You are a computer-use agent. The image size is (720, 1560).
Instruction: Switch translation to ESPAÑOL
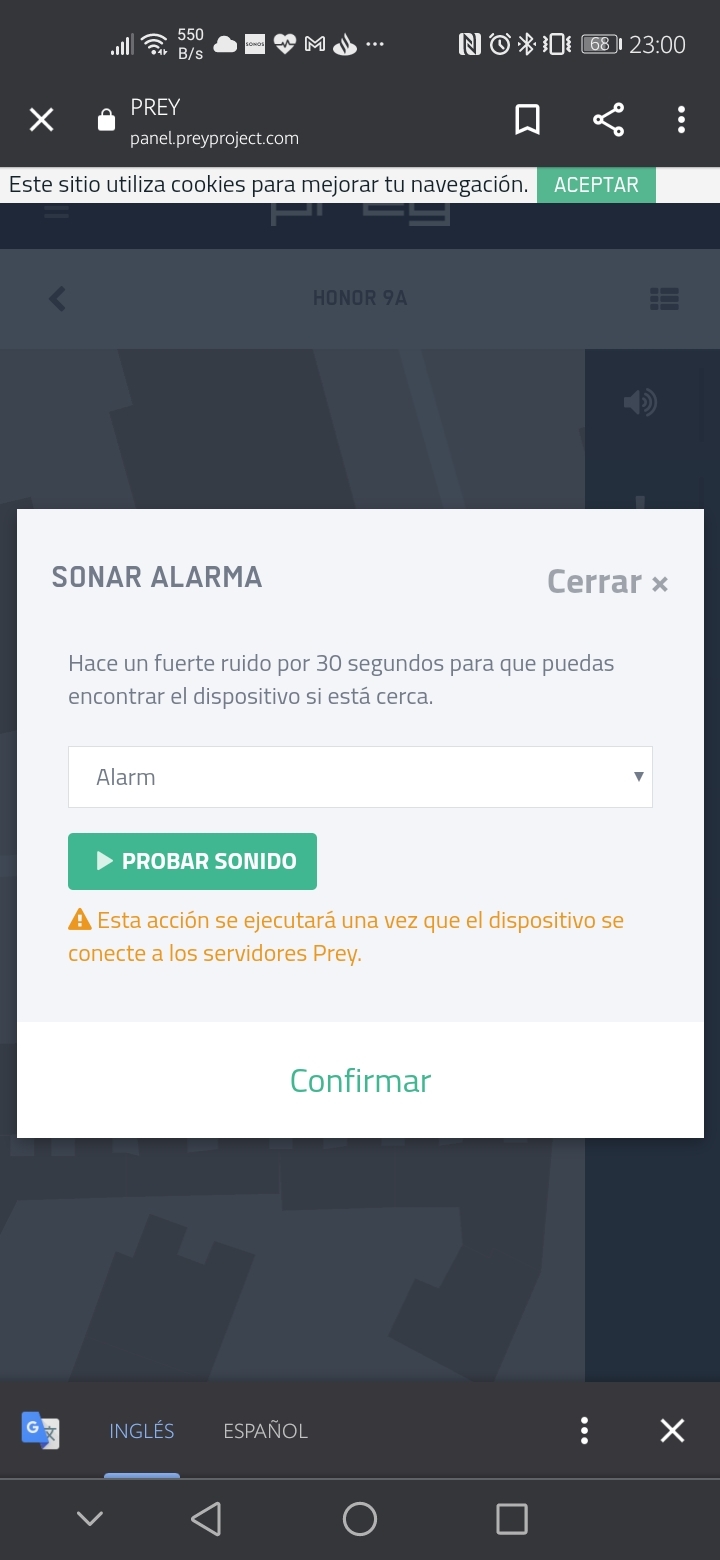(264, 1430)
